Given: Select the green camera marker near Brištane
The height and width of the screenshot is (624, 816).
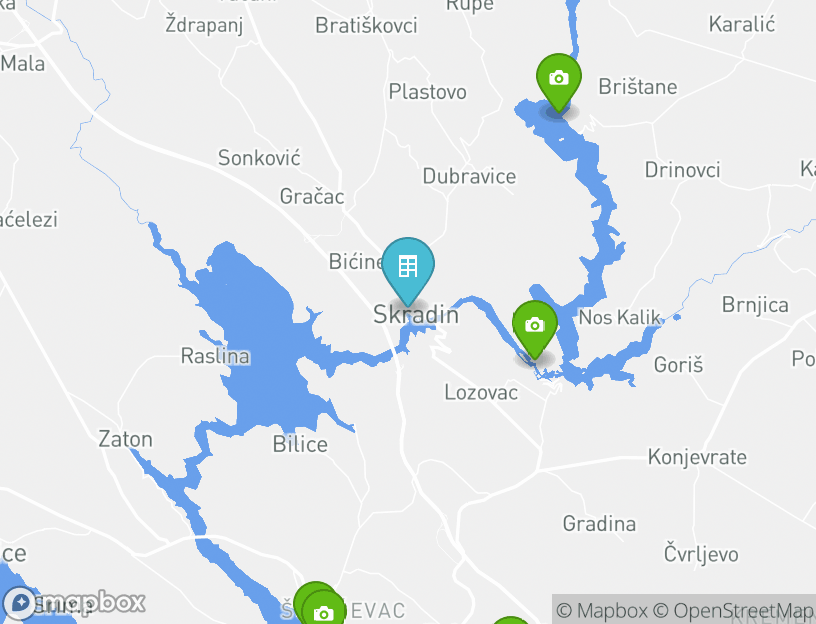Looking at the screenshot, I should tap(559, 79).
